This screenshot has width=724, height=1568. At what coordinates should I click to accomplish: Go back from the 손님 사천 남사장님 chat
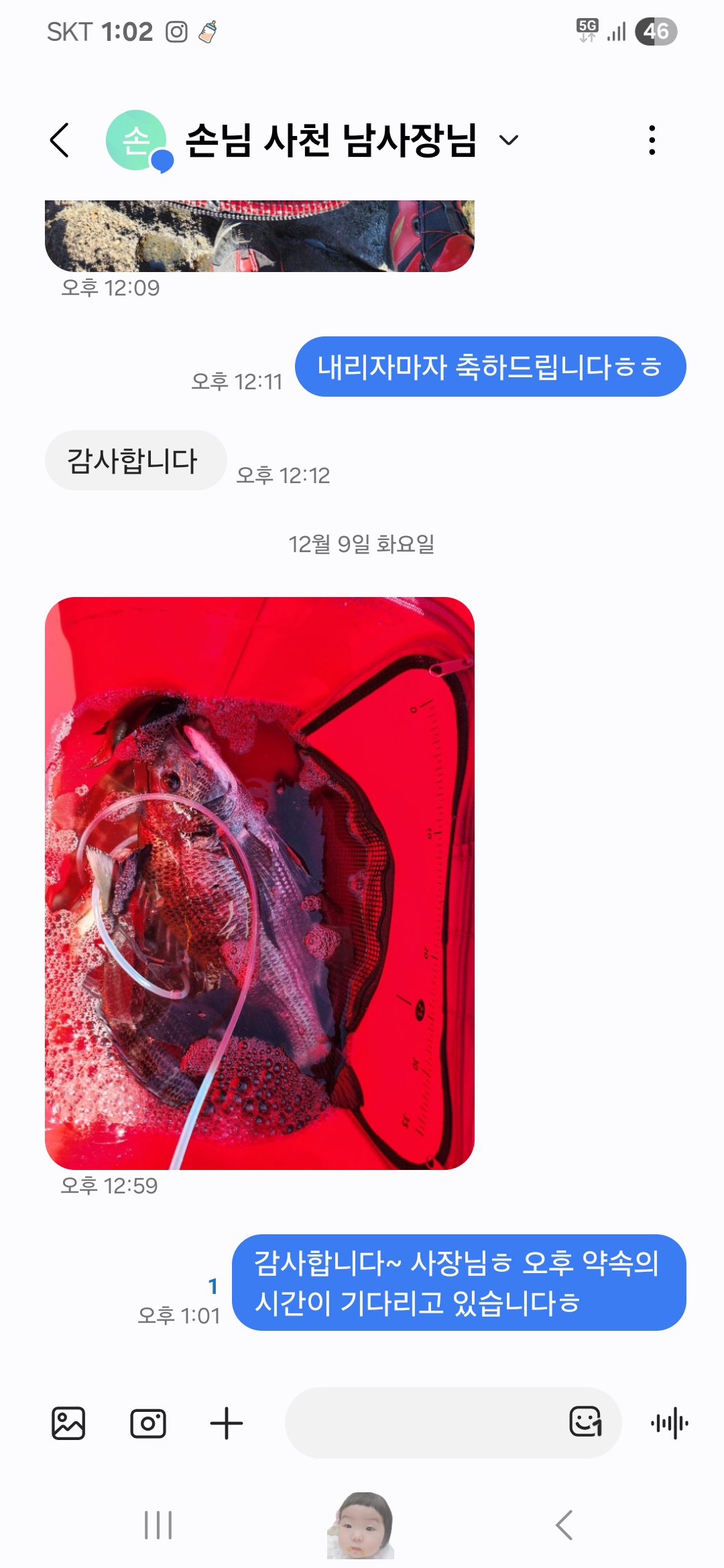coord(60,140)
